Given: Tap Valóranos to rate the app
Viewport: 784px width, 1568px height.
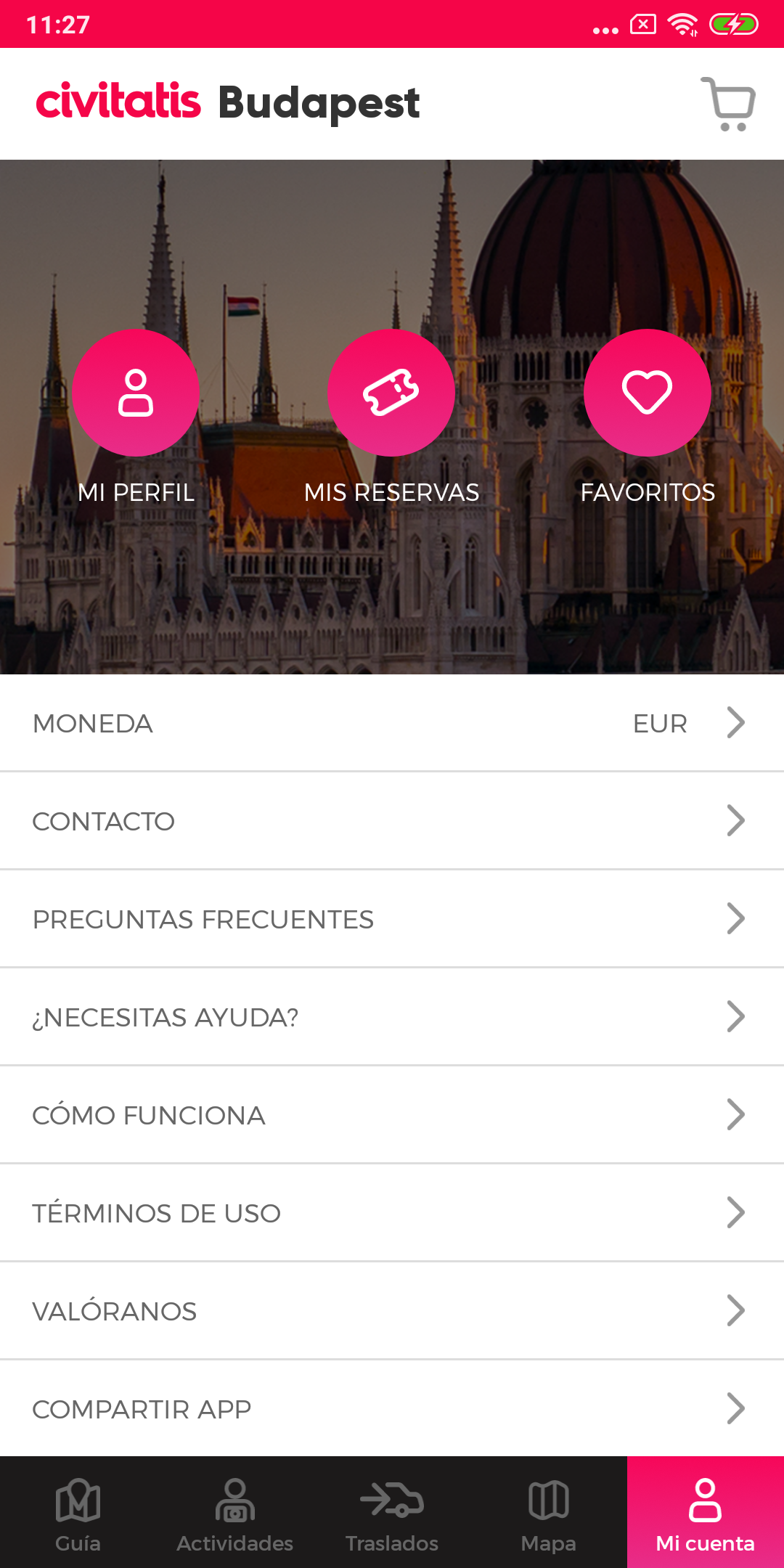Looking at the screenshot, I should (392, 1311).
